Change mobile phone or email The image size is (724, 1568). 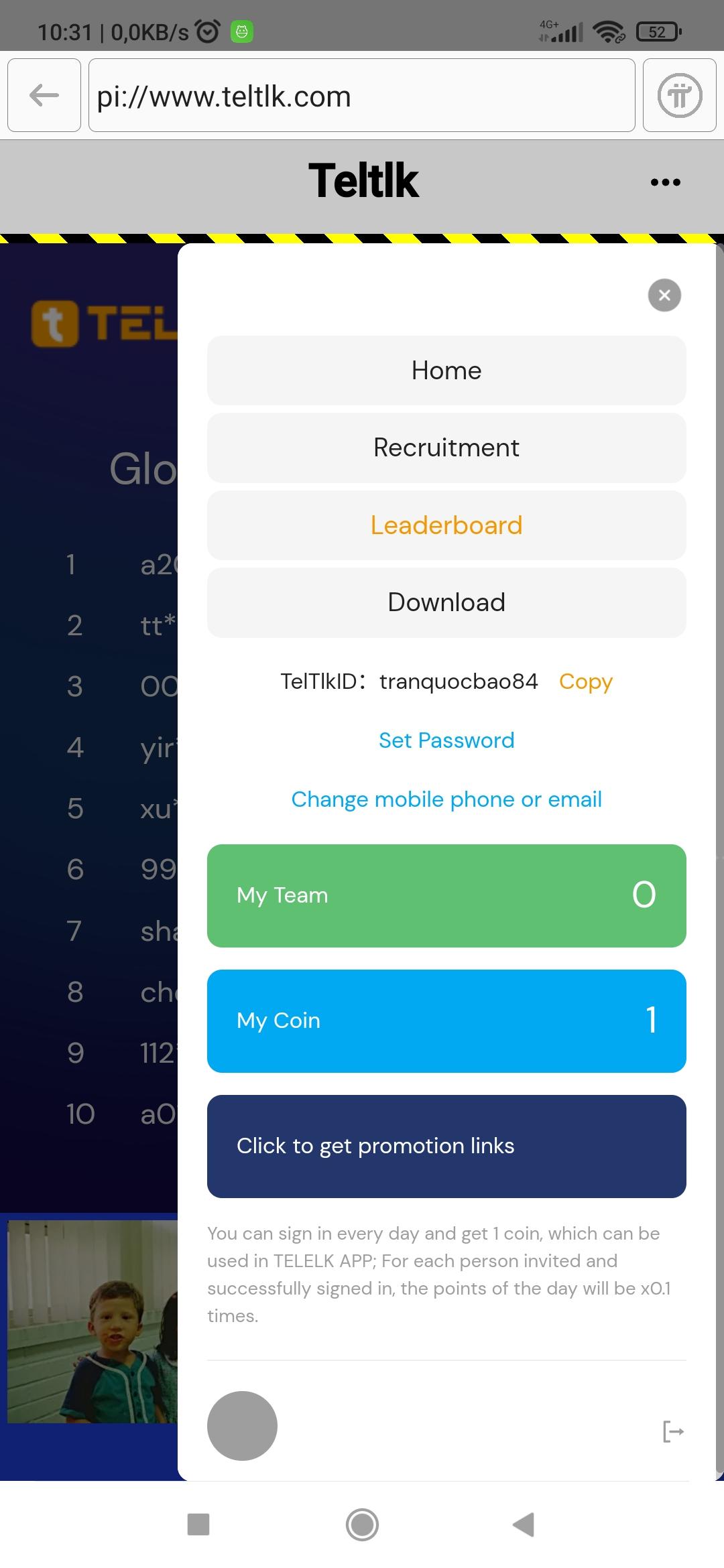pyautogui.click(x=446, y=799)
